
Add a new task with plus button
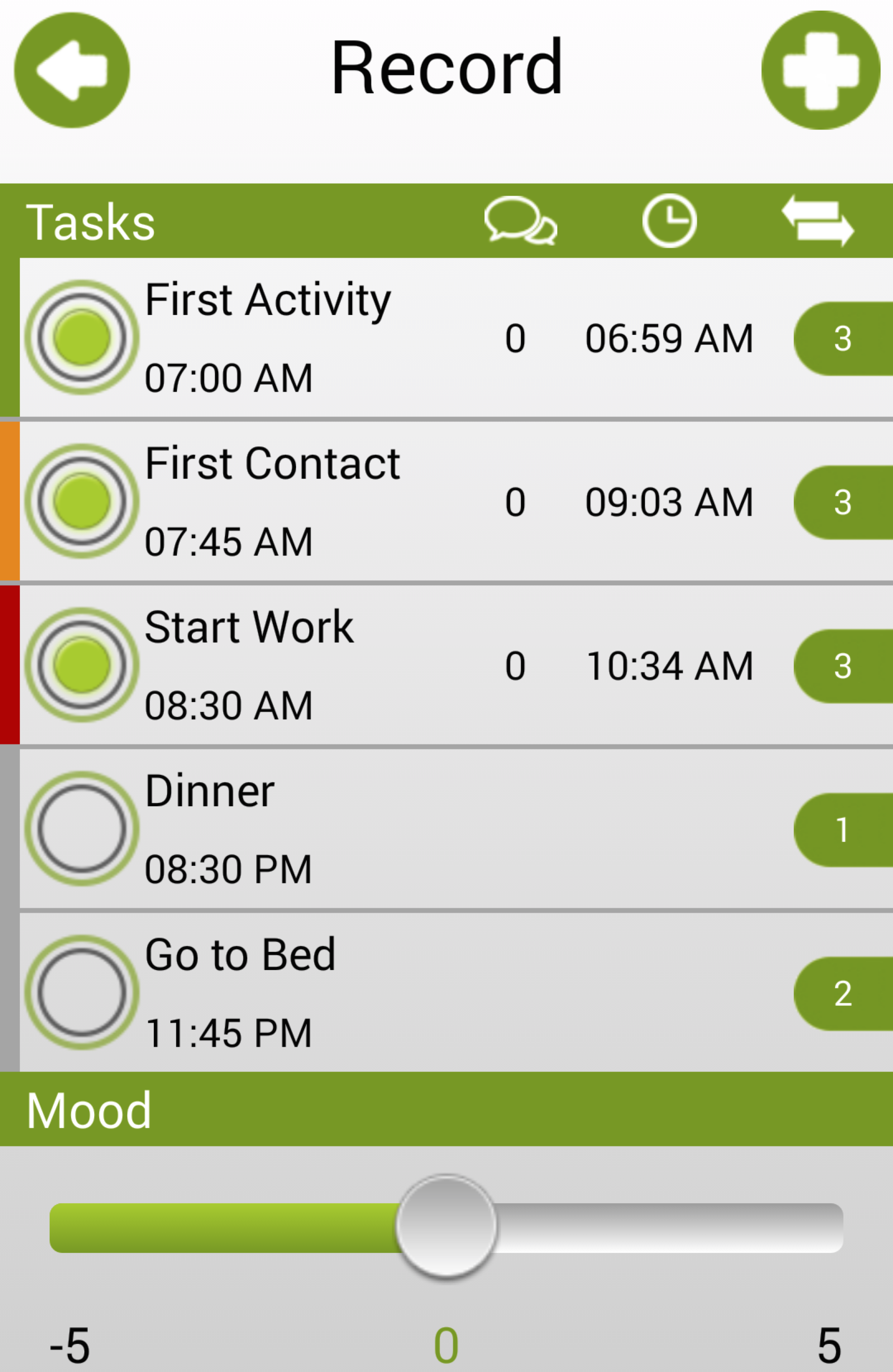pos(821,70)
